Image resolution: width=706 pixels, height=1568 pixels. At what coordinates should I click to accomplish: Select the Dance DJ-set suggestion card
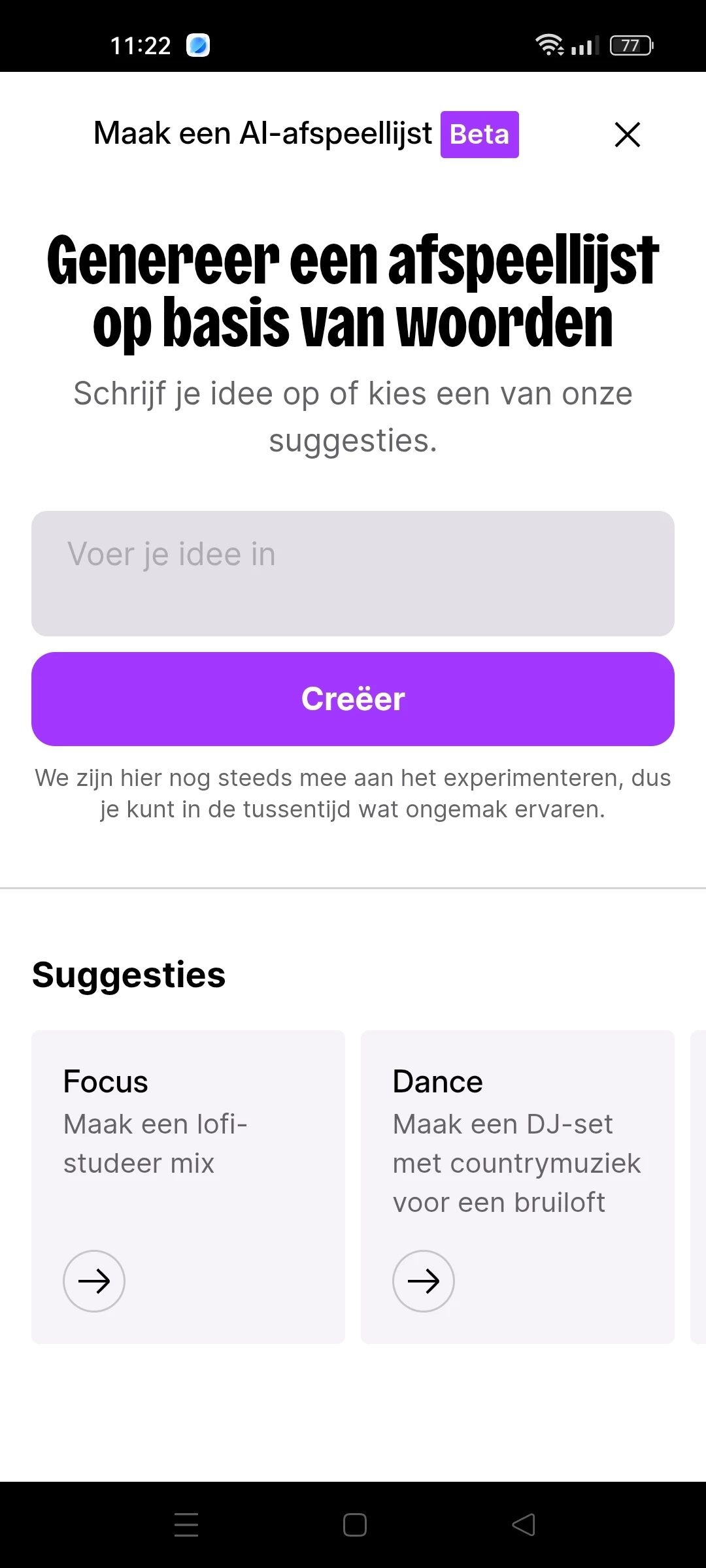coord(516,1186)
